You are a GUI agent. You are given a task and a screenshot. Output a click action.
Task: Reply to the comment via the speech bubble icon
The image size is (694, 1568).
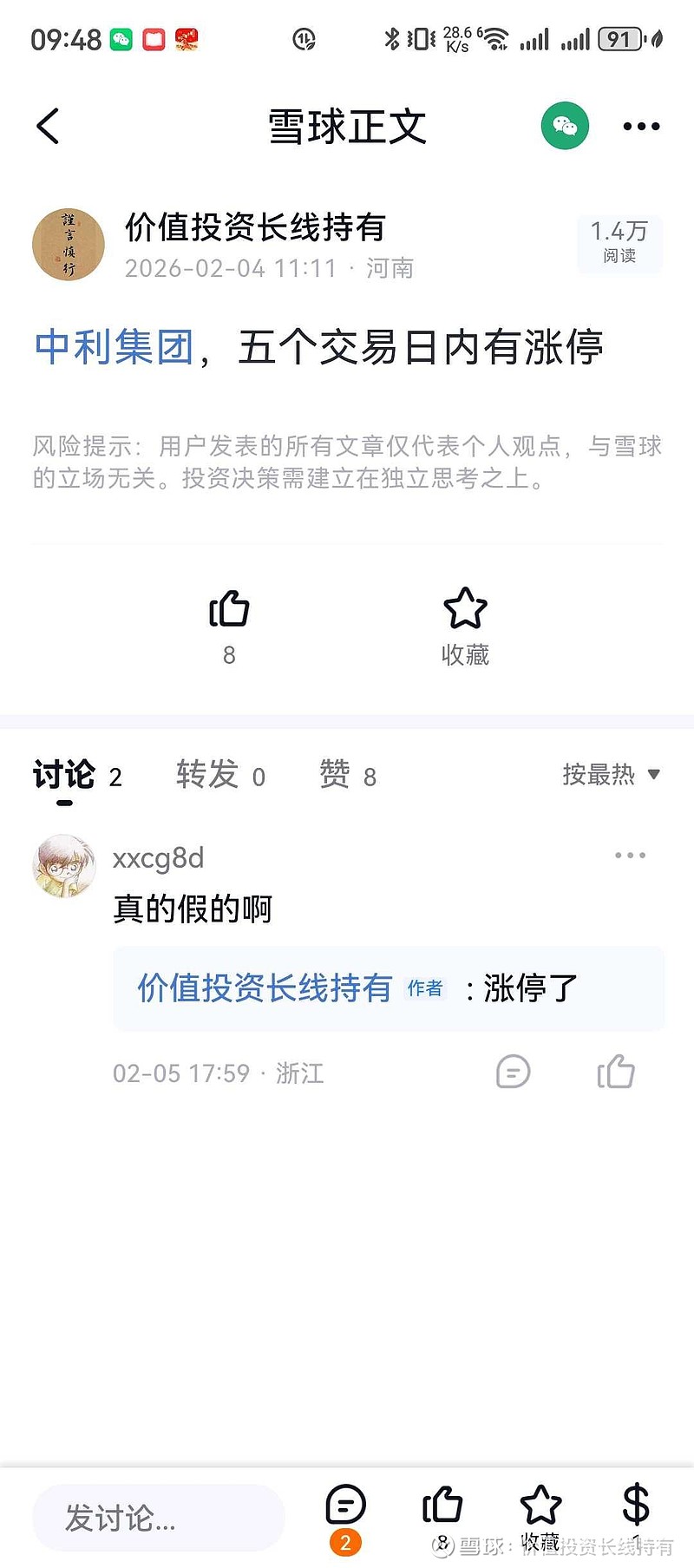click(x=513, y=1073)
